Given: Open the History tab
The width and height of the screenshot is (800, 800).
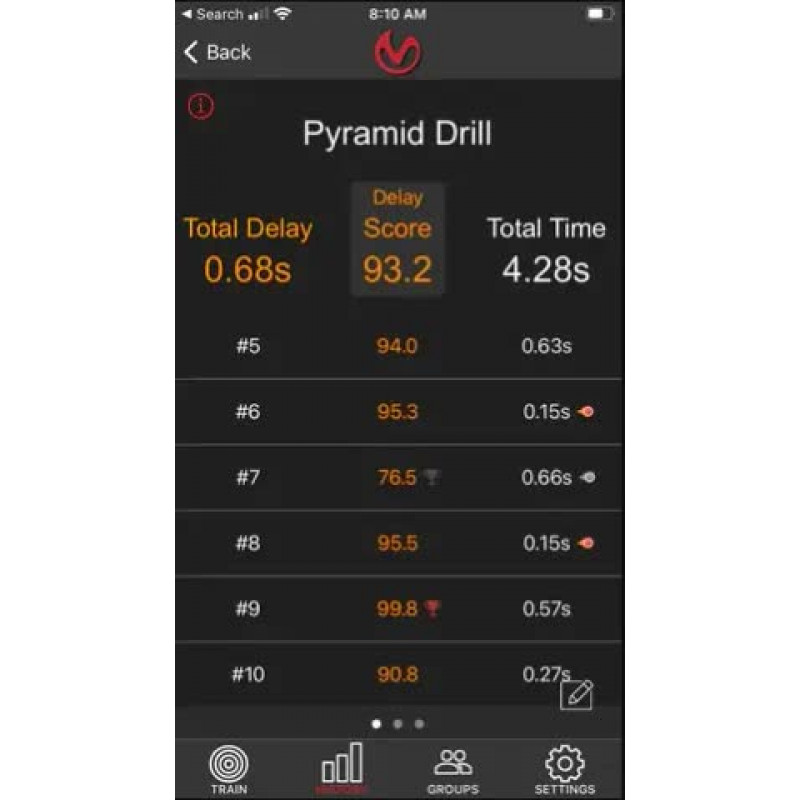Looking at the screenshot, I should point(341,770).
